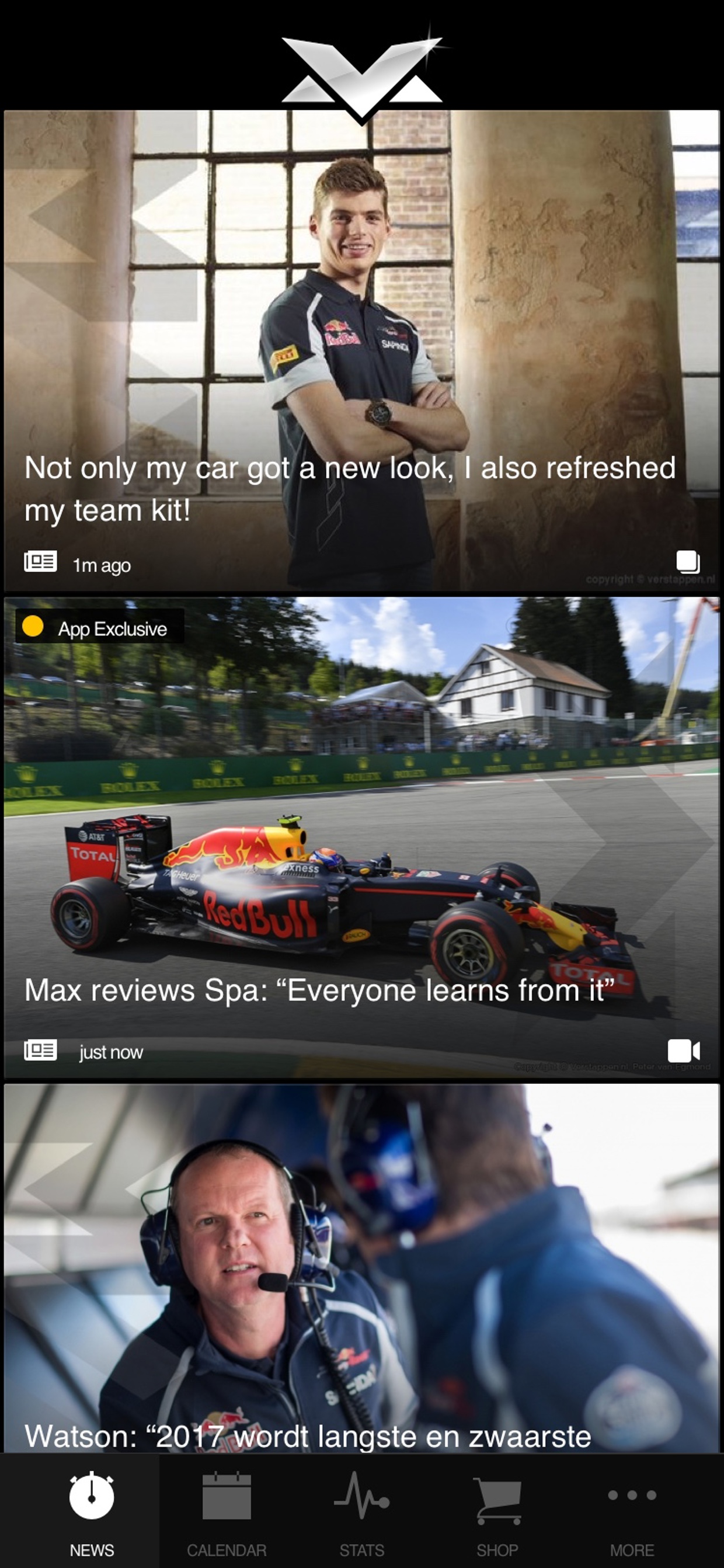
Task: Open the Watson 2017 article
Action: (x=308, y=1435)
